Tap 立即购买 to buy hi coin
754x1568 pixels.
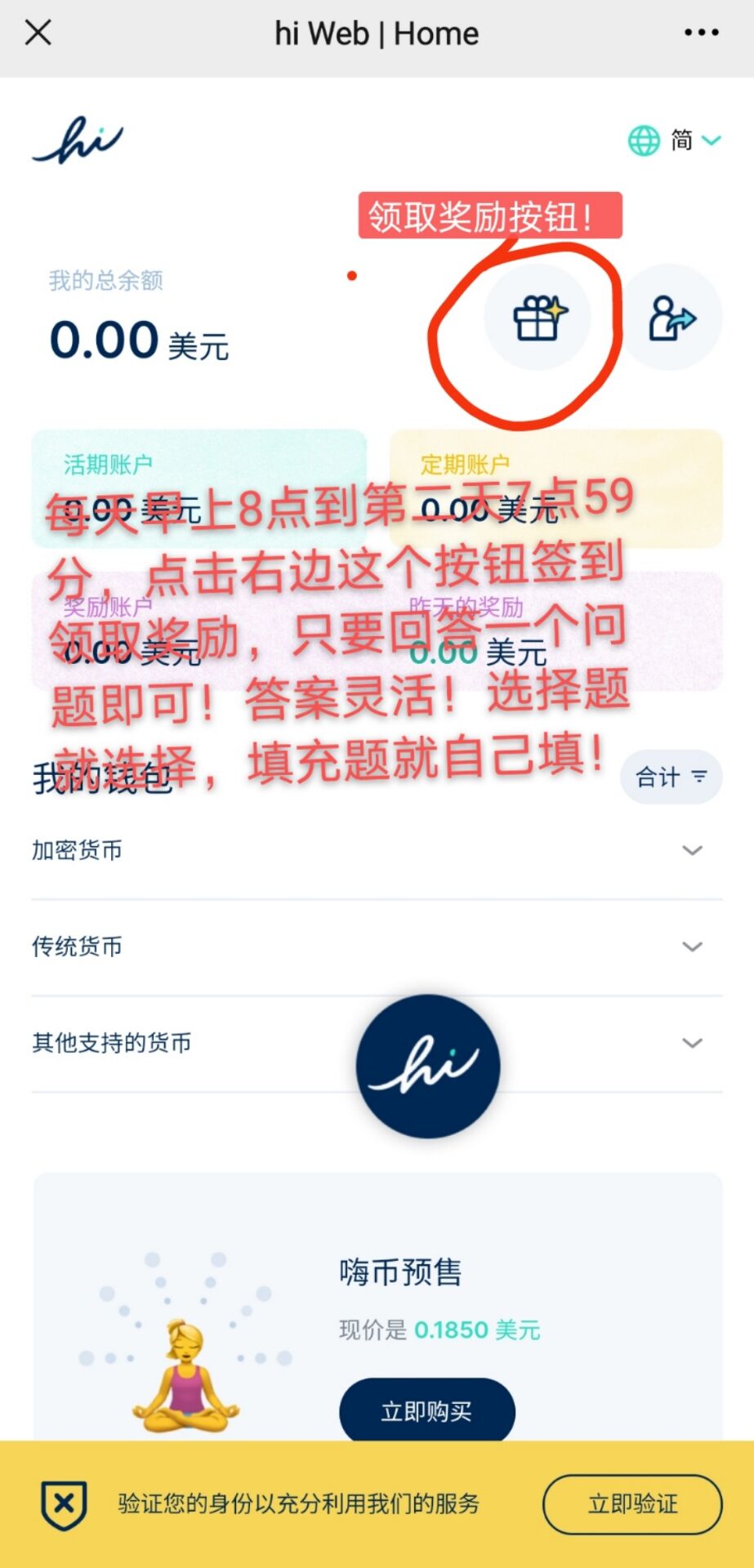pyautogui.click(x=426, y=1411)
